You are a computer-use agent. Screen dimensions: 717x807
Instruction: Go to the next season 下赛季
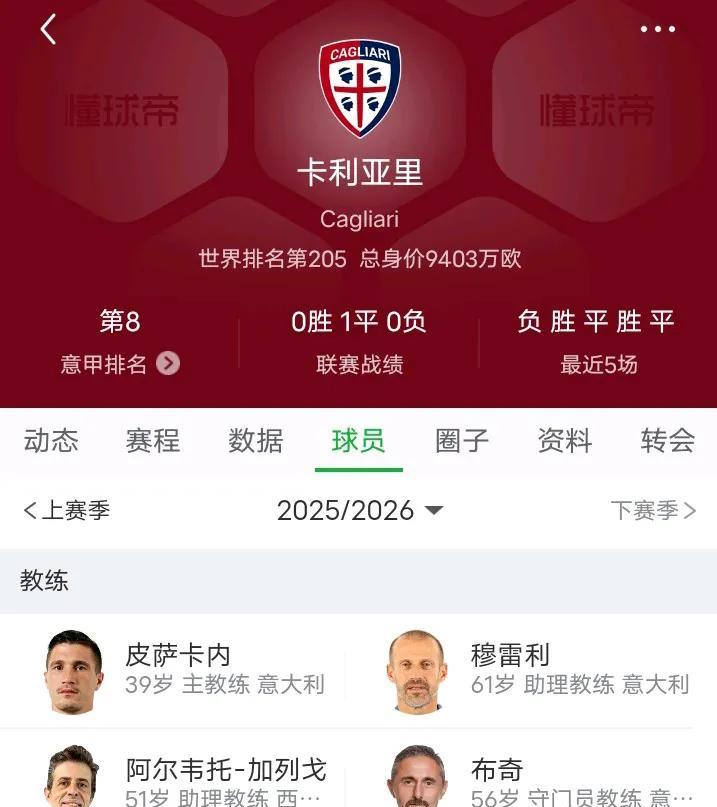pos(653,511)
